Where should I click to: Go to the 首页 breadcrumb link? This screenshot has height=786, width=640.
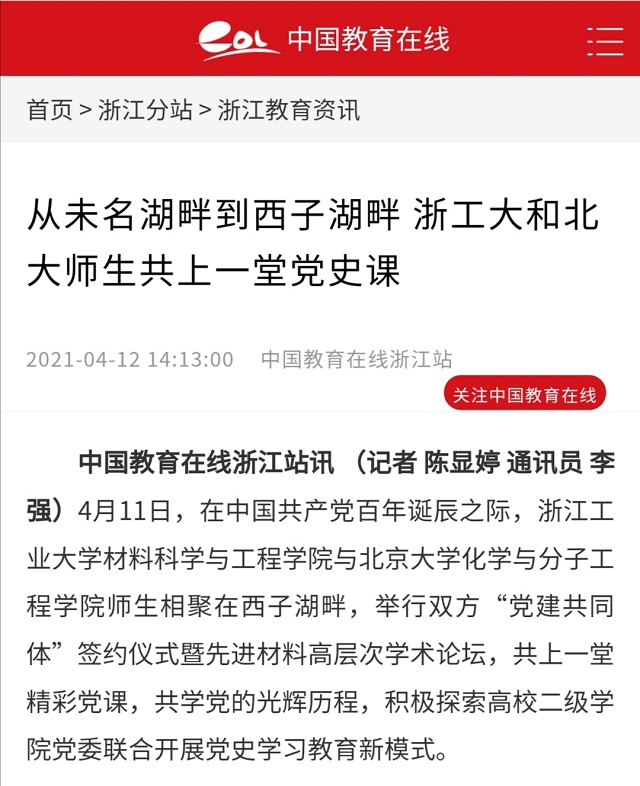(50, 110)
